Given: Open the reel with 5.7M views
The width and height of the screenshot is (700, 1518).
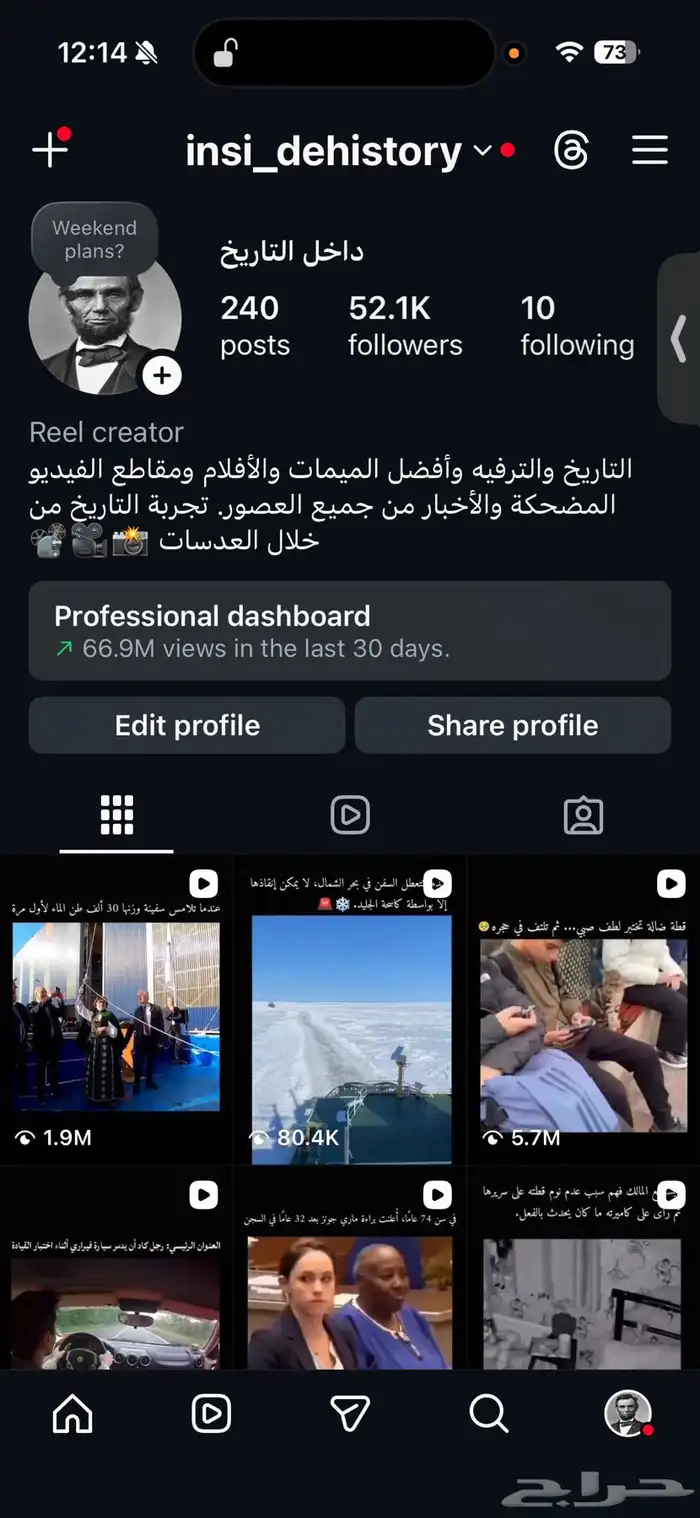Looking at the screenshot, I should pos(583,1010).
